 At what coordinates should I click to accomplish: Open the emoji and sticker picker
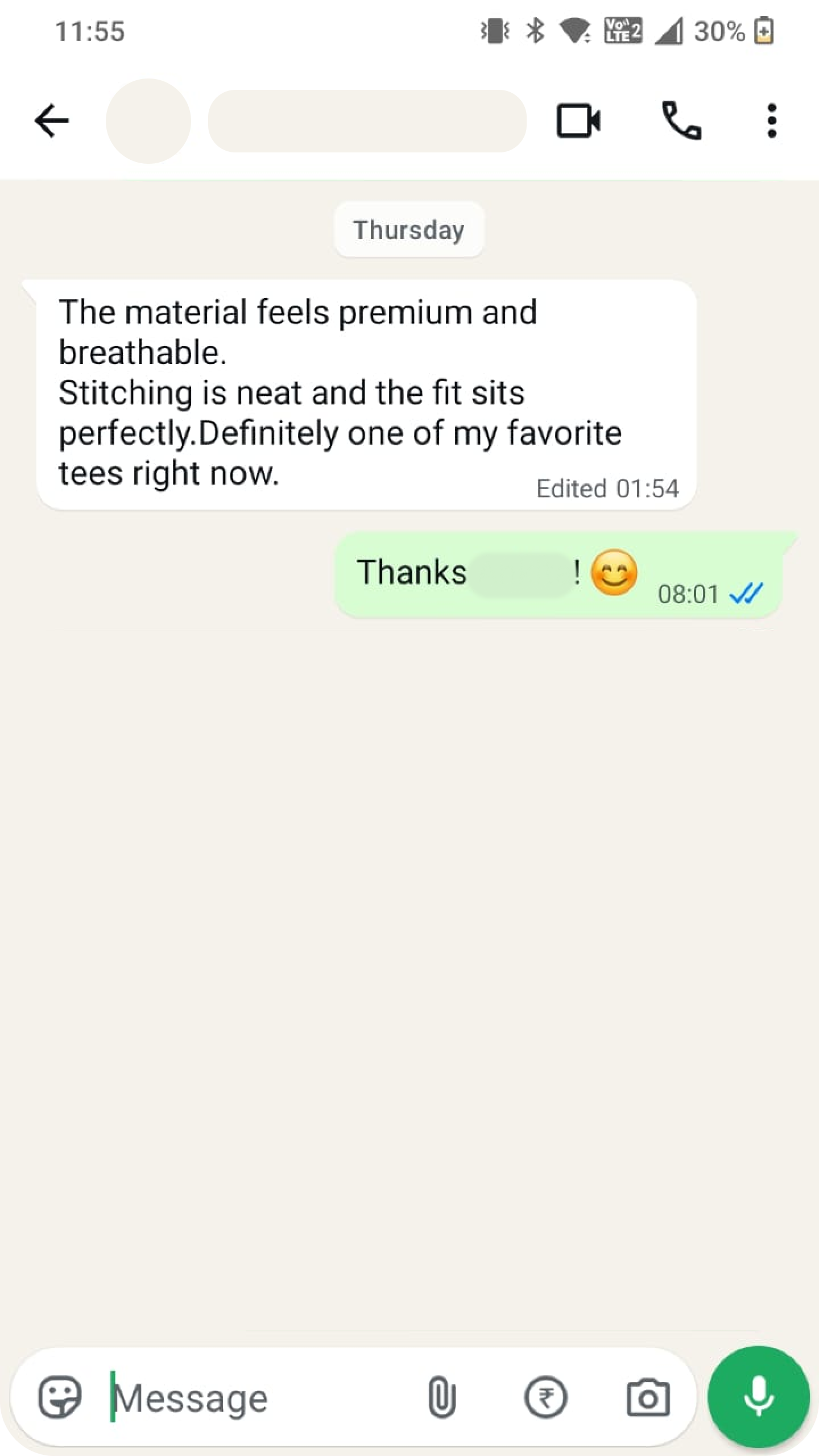60,1397
